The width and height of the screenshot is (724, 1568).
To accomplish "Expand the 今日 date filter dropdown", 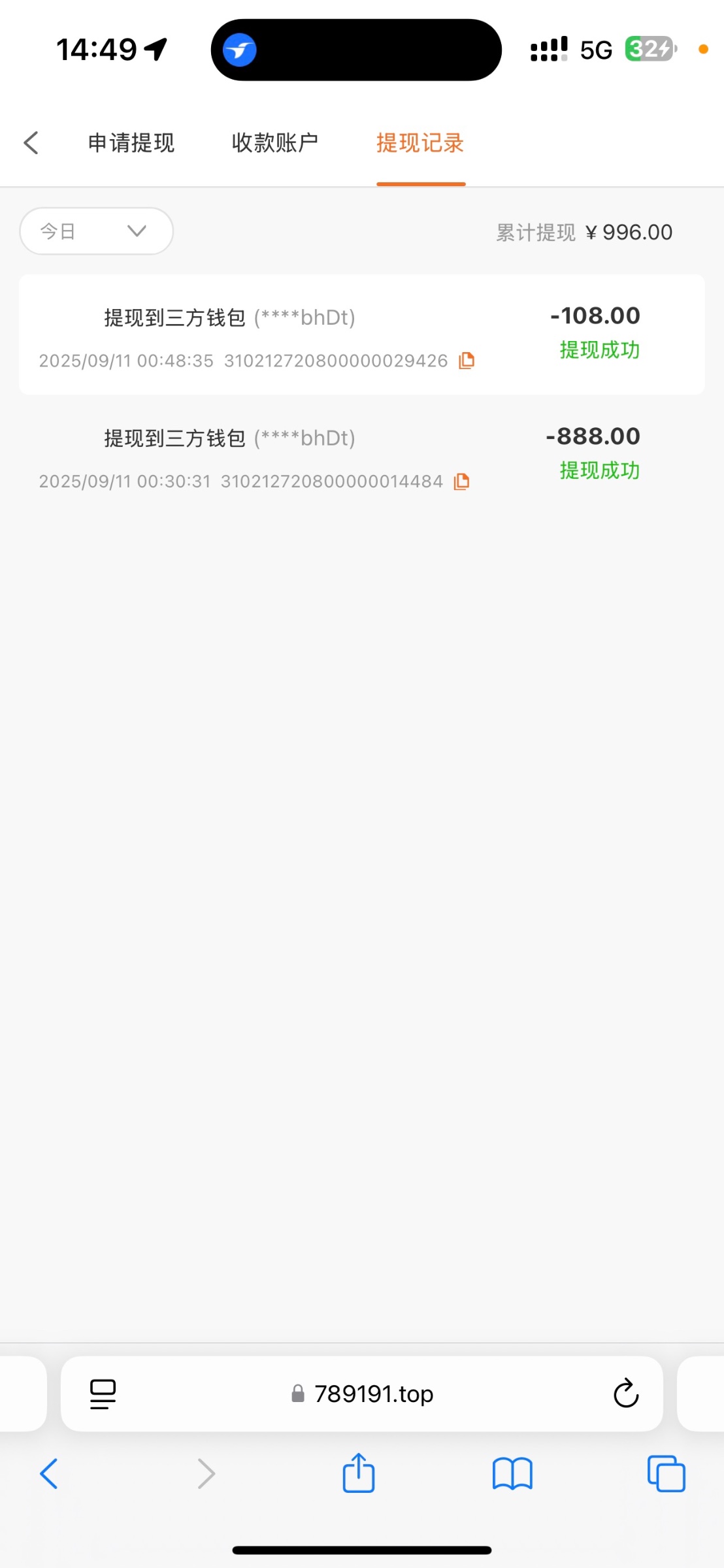I will click(96, 231).
